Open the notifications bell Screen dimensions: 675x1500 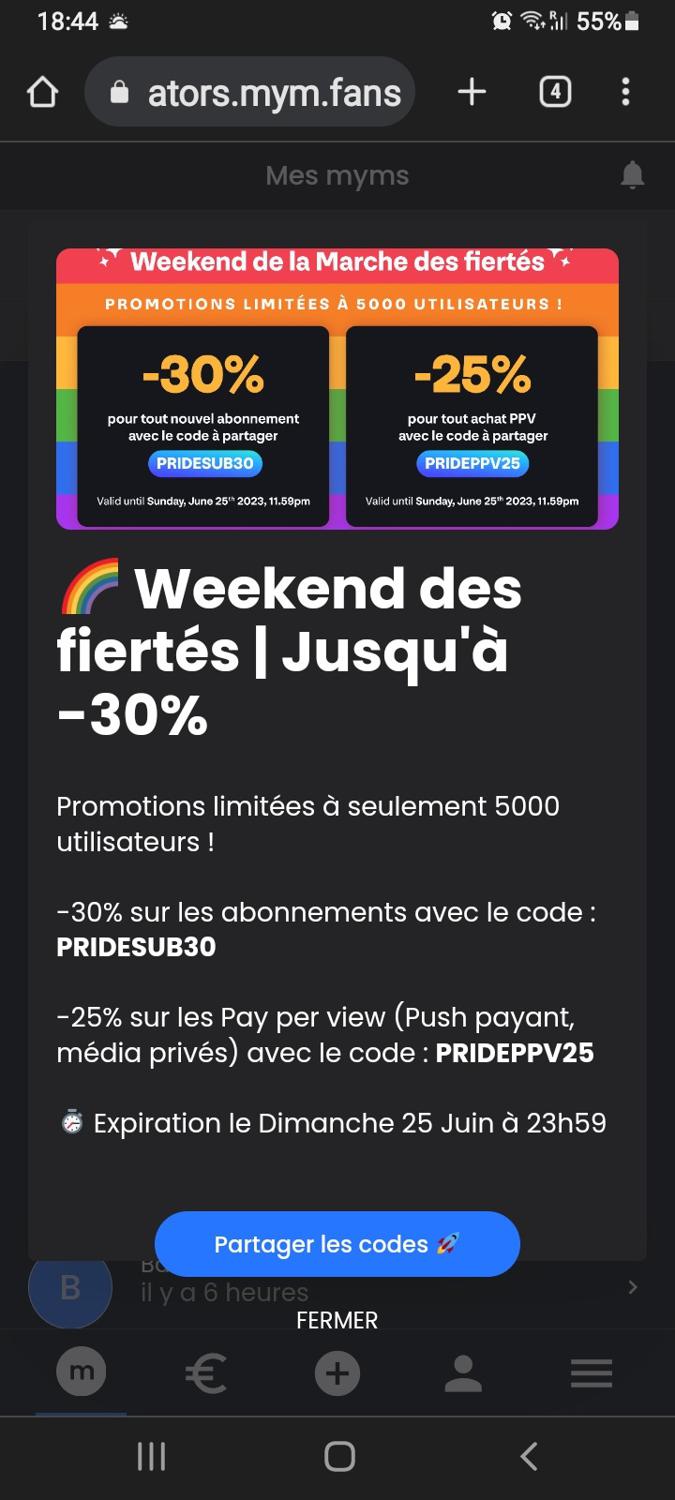632,176
